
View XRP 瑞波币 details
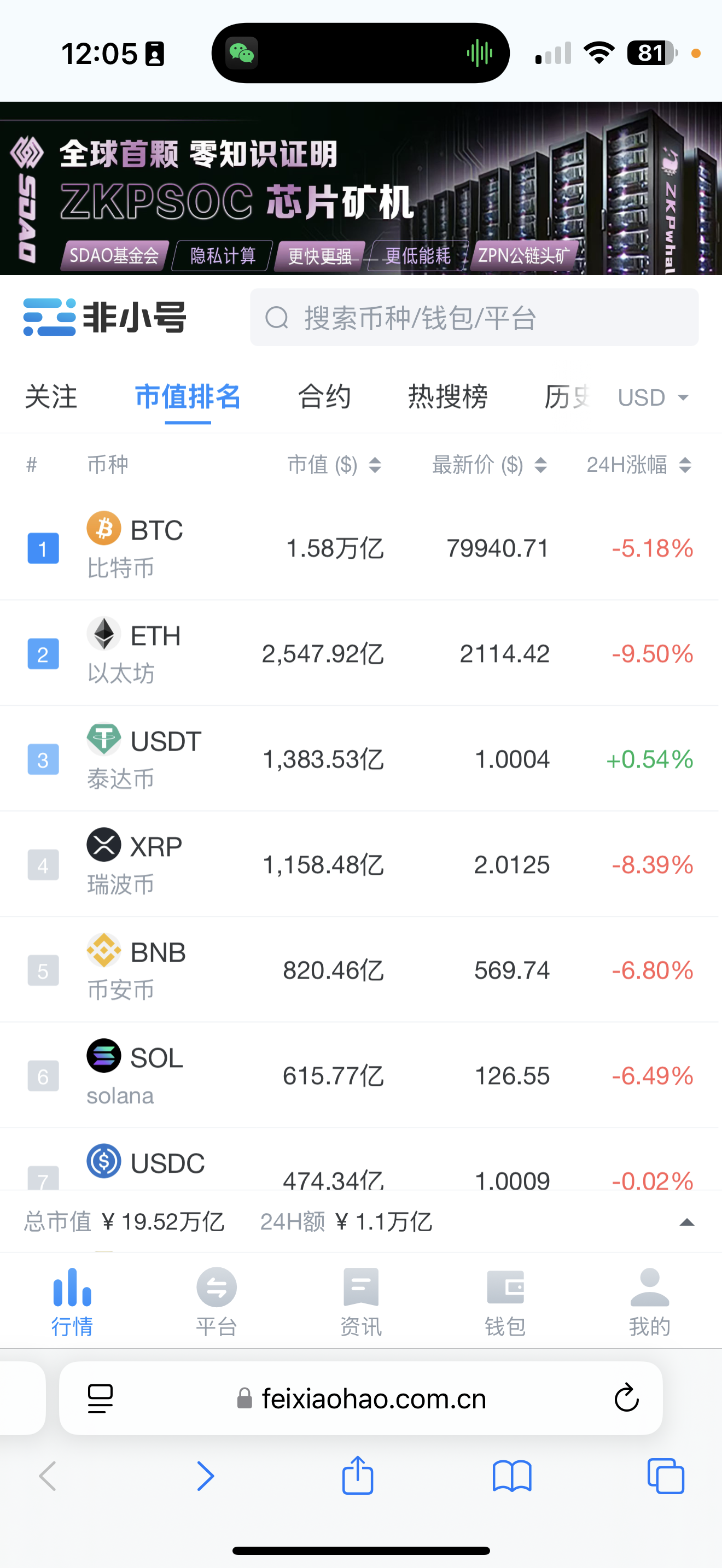pyautogui.click(x=359, y=864)
